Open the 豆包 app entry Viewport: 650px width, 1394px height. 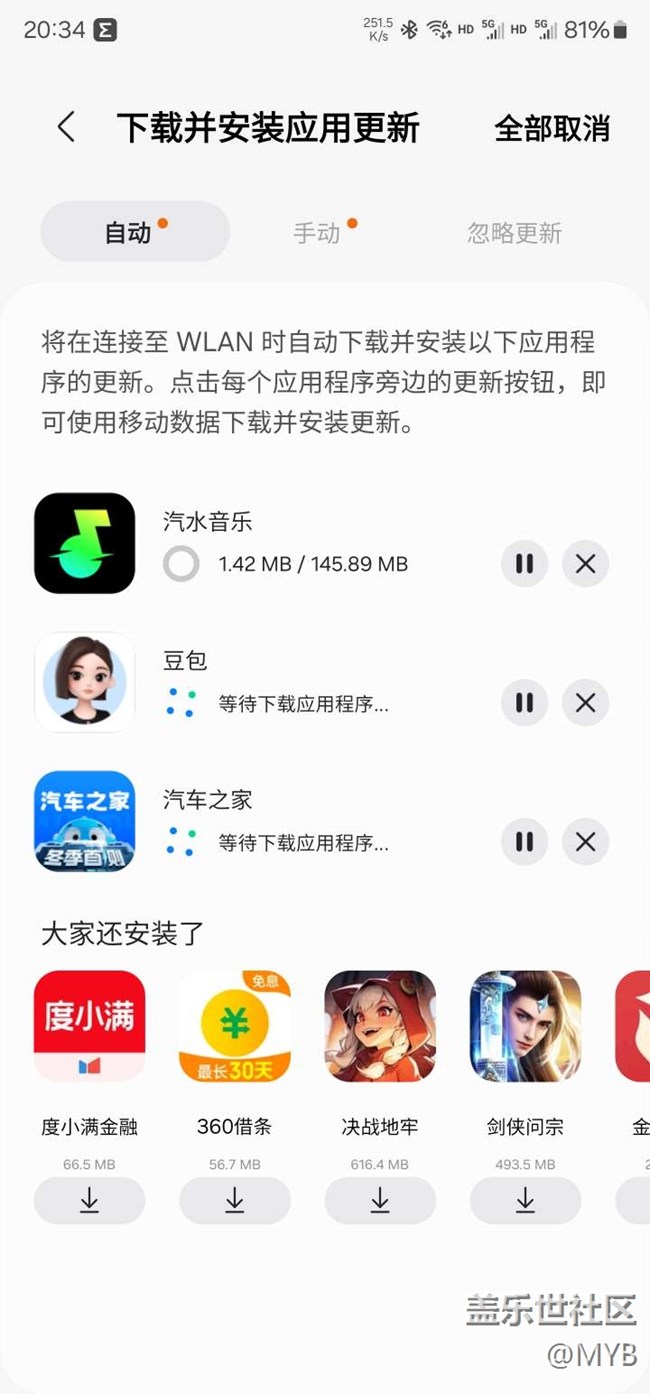[85, 682]
